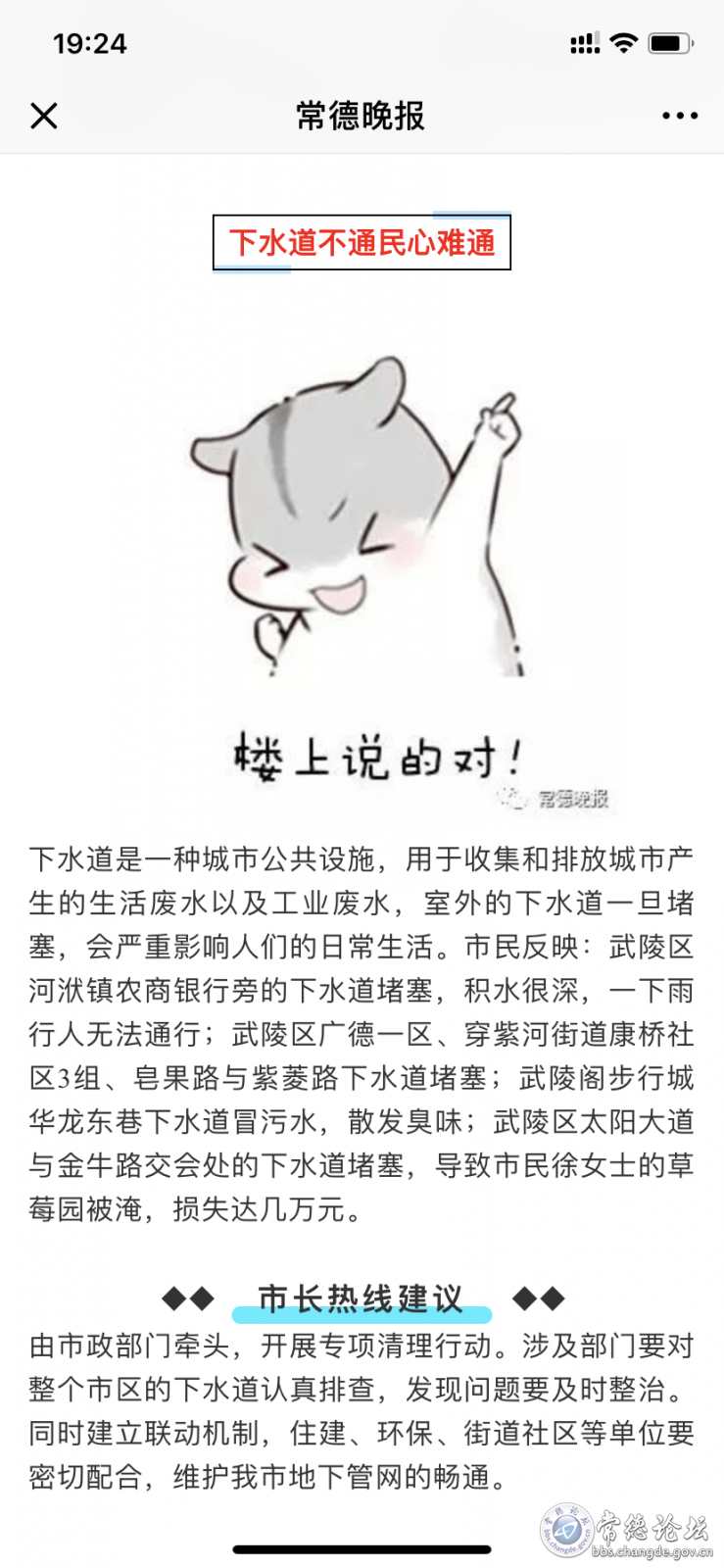Close the 常德晚报 article page
Image resolution: width=724 pixels, height=1568 pixels.
(44, 116)
